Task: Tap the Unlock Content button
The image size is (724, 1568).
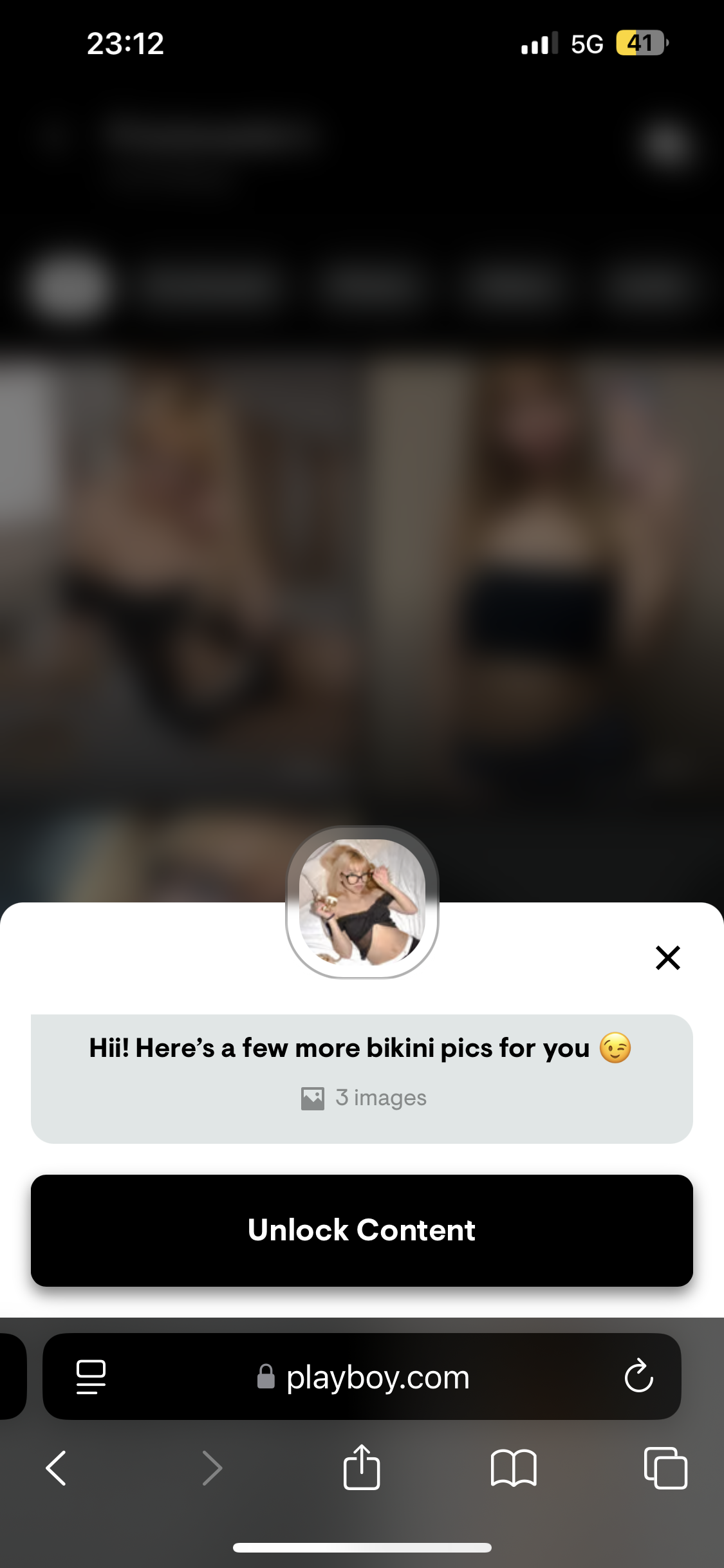Action: tap(362, 1230)
